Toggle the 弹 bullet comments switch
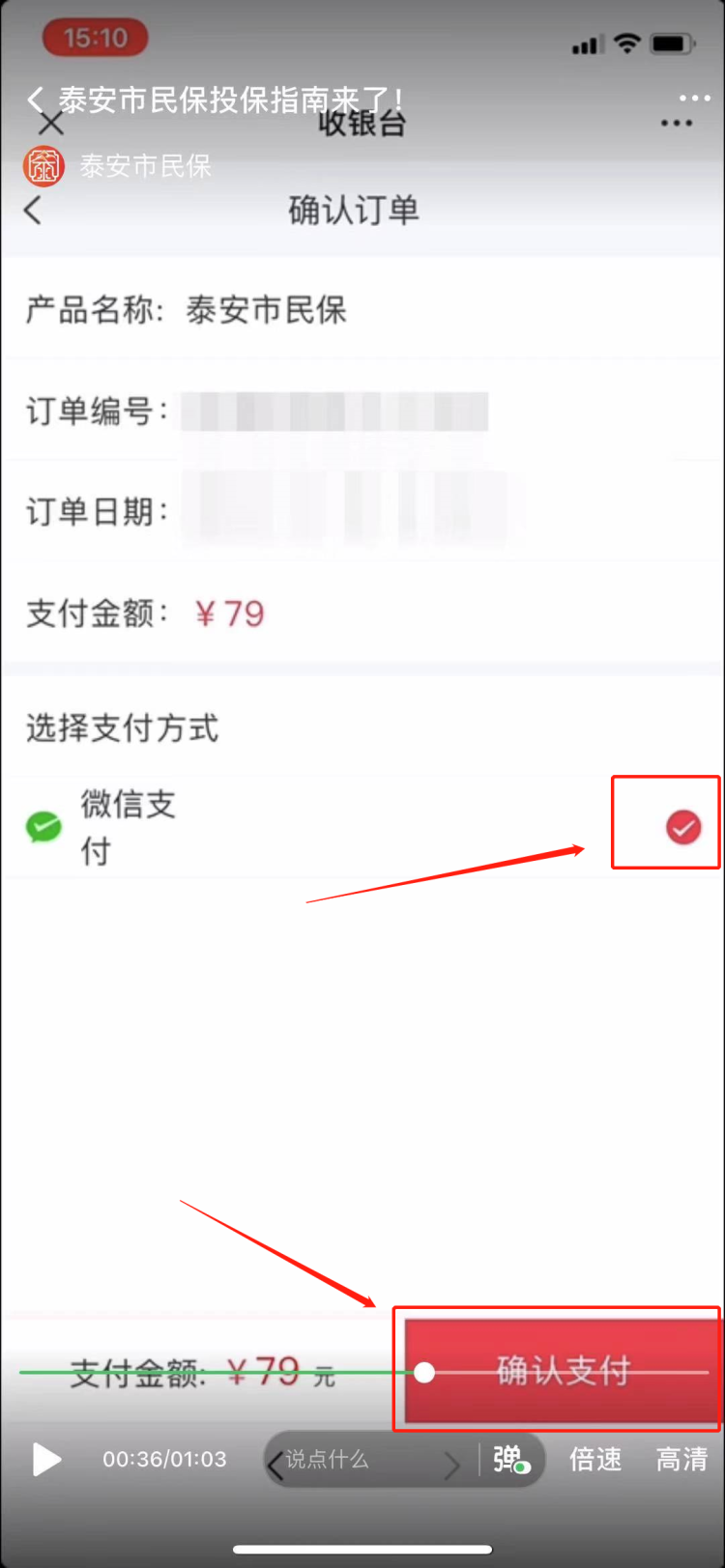Screen dimensions: 725x1568 (510, 1459)
